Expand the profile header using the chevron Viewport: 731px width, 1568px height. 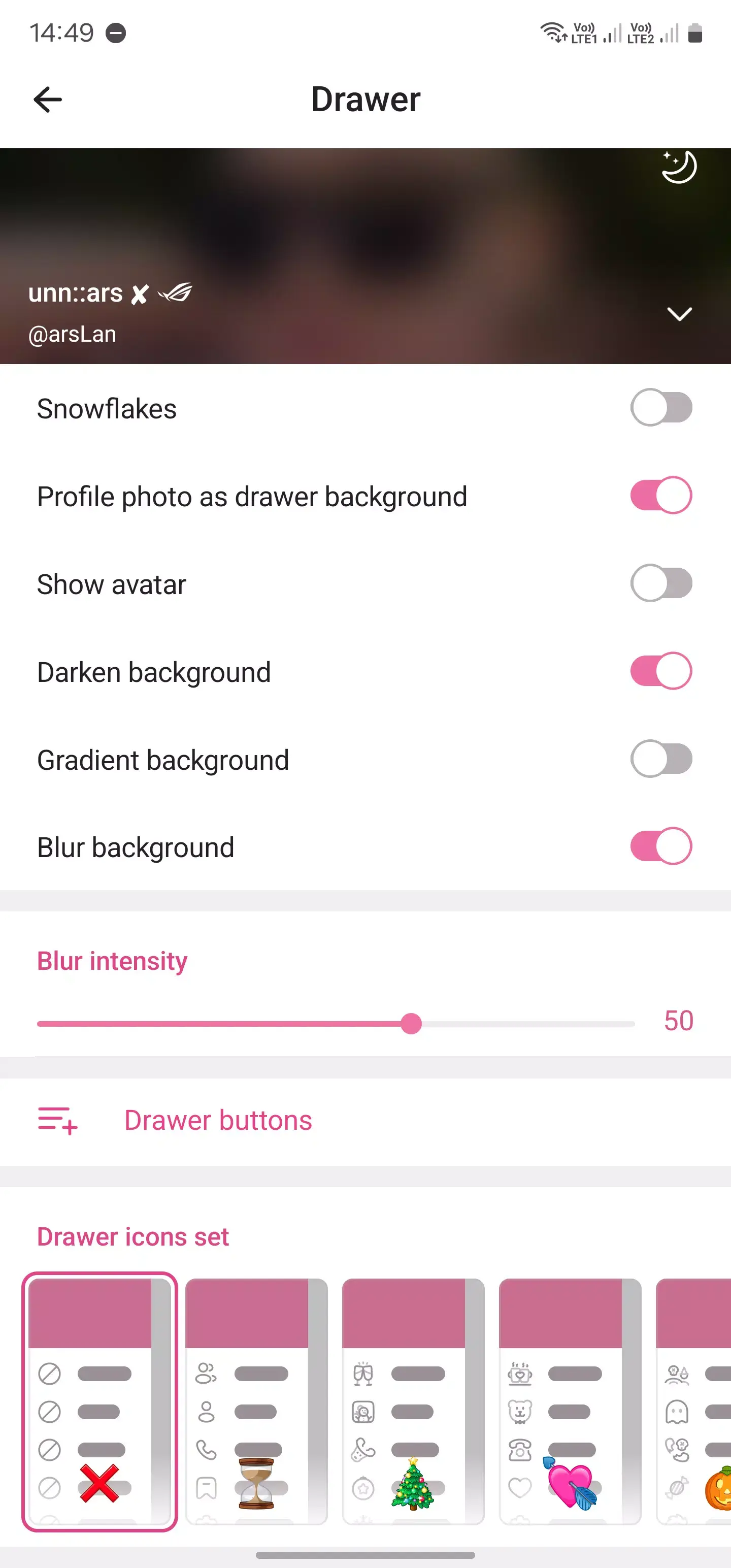[679, 314]
